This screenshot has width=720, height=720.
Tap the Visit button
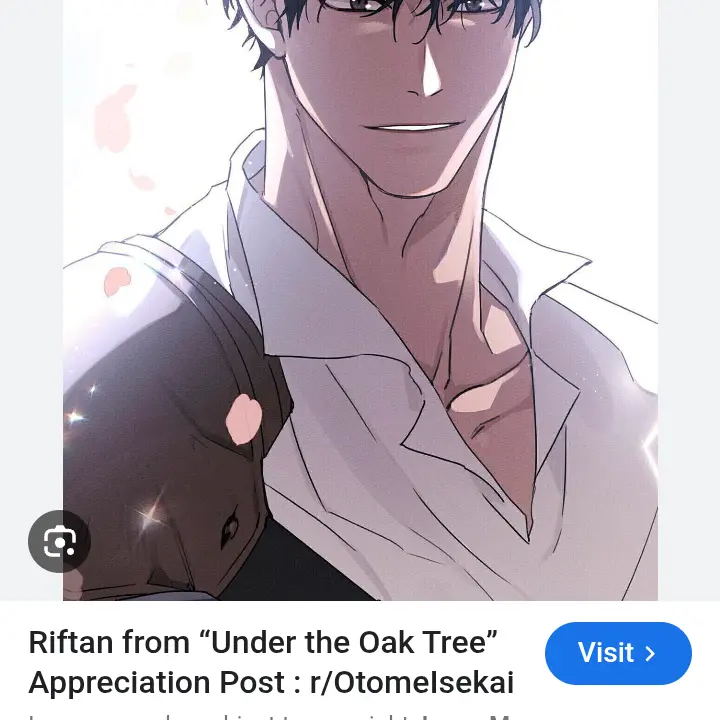pyautogui.click(x=618, y=653)
